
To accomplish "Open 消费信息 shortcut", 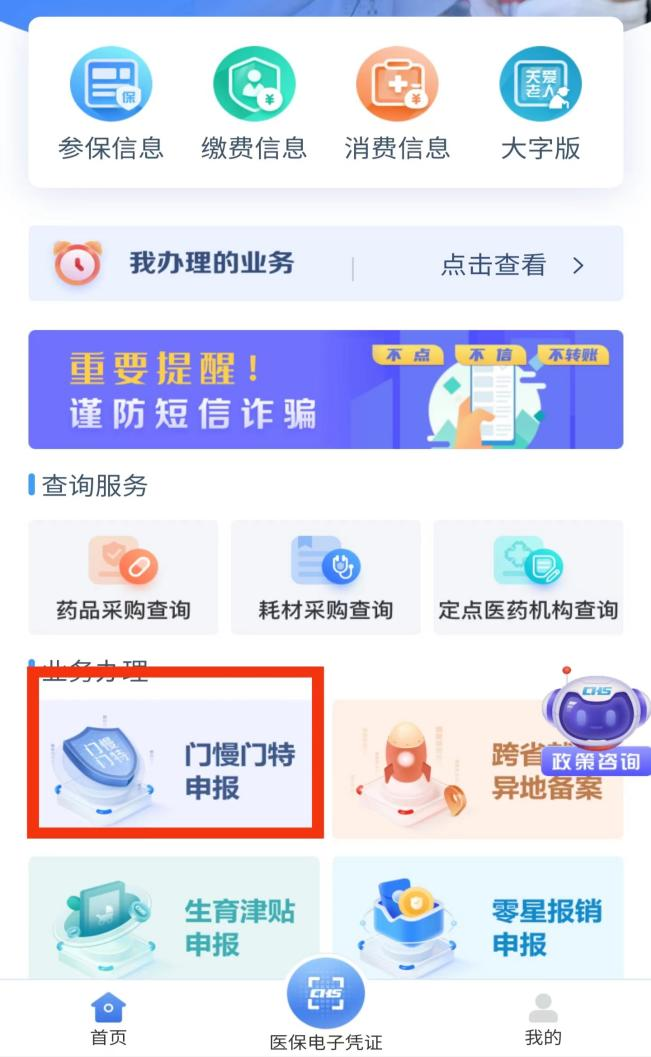I will 397,104.
